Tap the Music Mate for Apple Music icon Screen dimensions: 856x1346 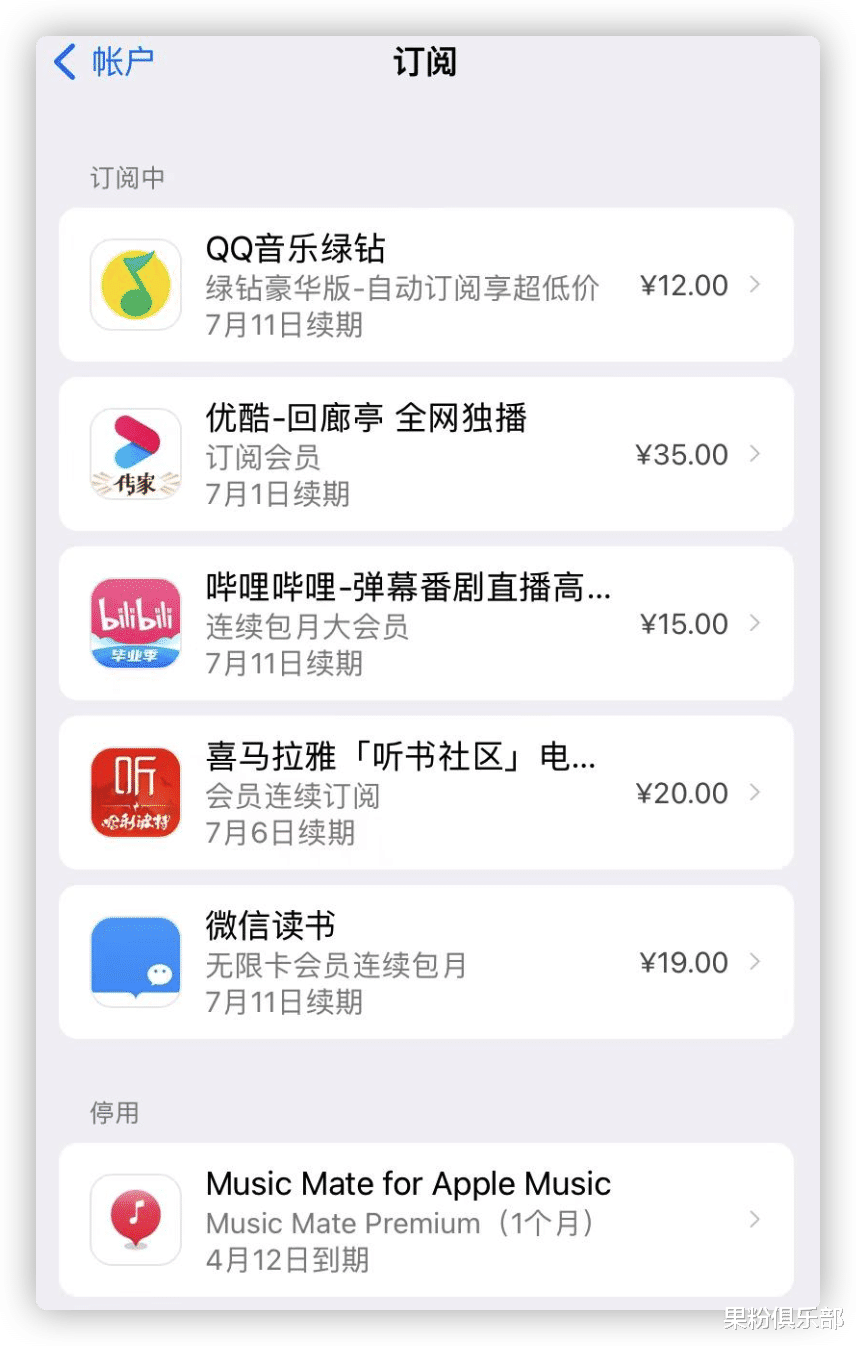tap(135, 1219)
